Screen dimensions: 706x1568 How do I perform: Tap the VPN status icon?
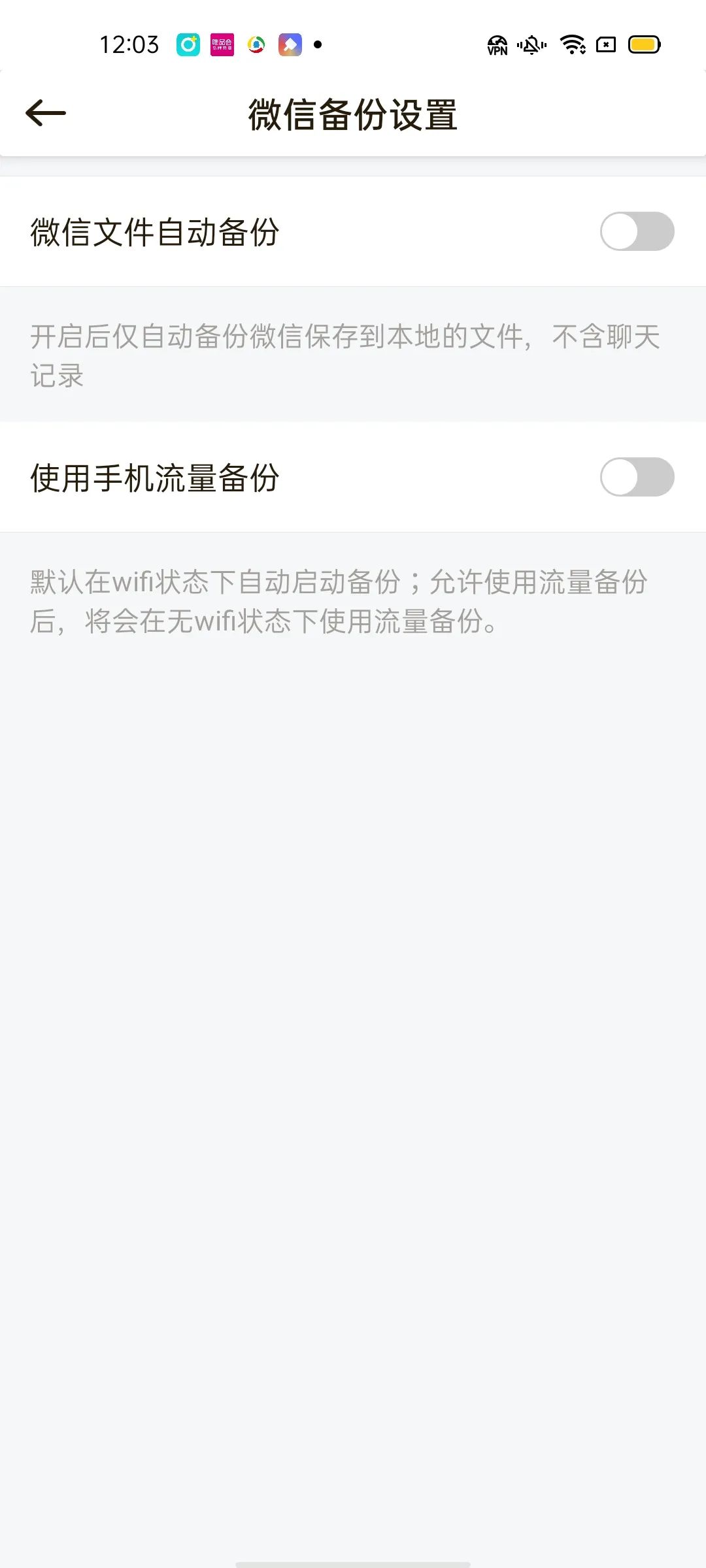click(x=497, y=45)
